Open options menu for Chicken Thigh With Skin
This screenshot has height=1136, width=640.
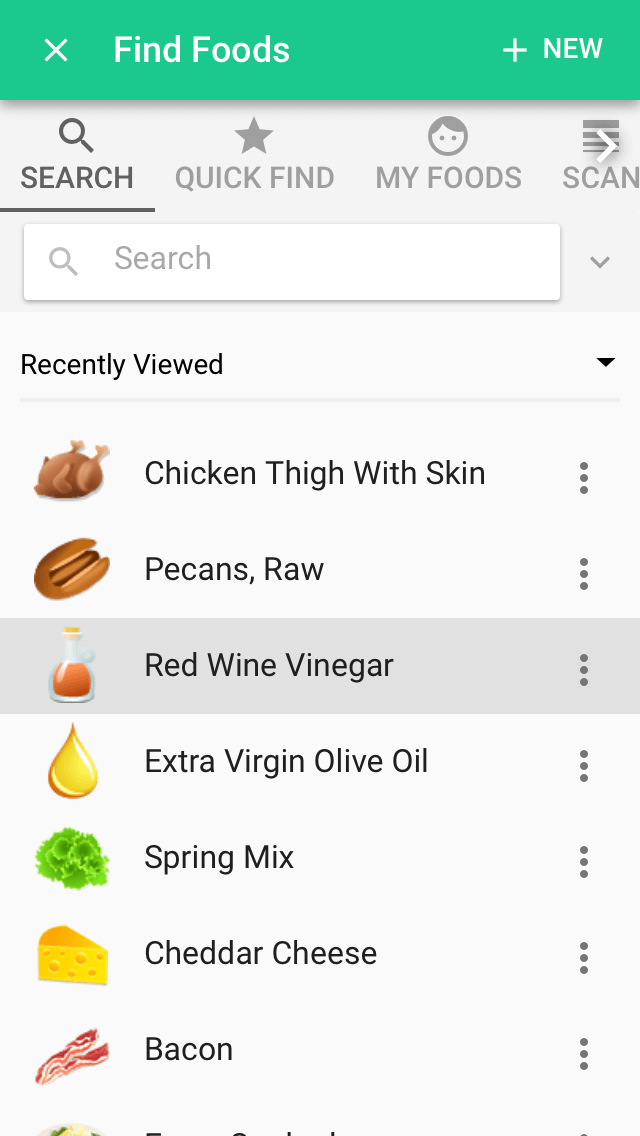(584, 478)
